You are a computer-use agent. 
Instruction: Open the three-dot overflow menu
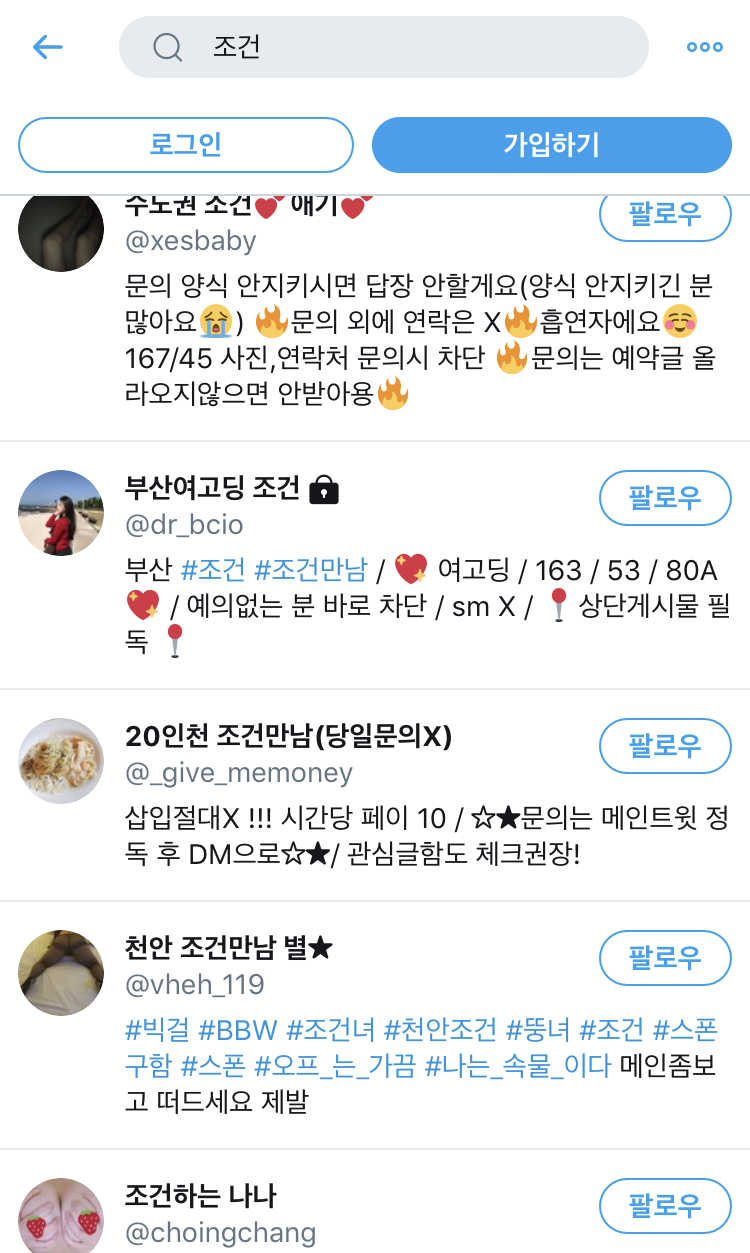pyautogui.click(x=704, y=47)
